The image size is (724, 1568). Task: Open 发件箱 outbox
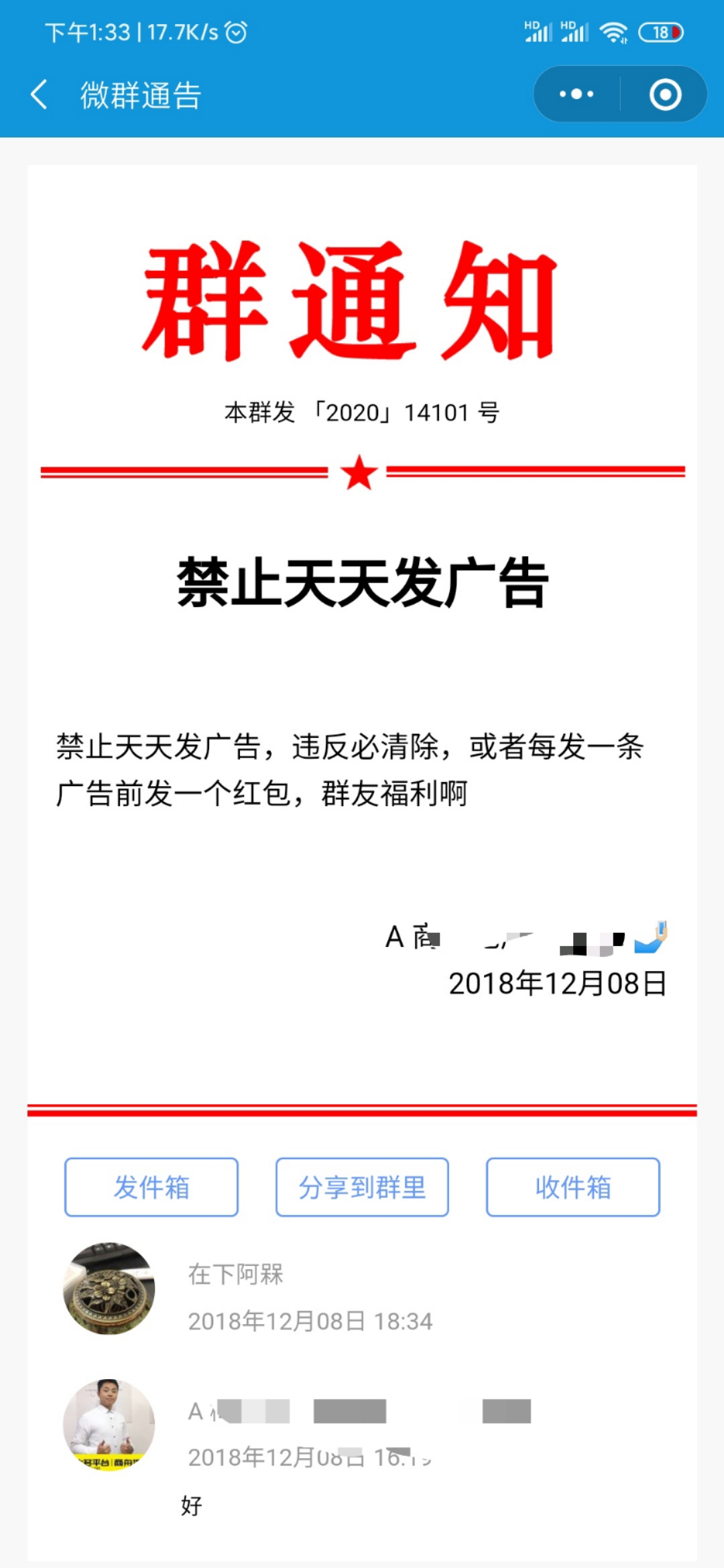coord(152,1187)
